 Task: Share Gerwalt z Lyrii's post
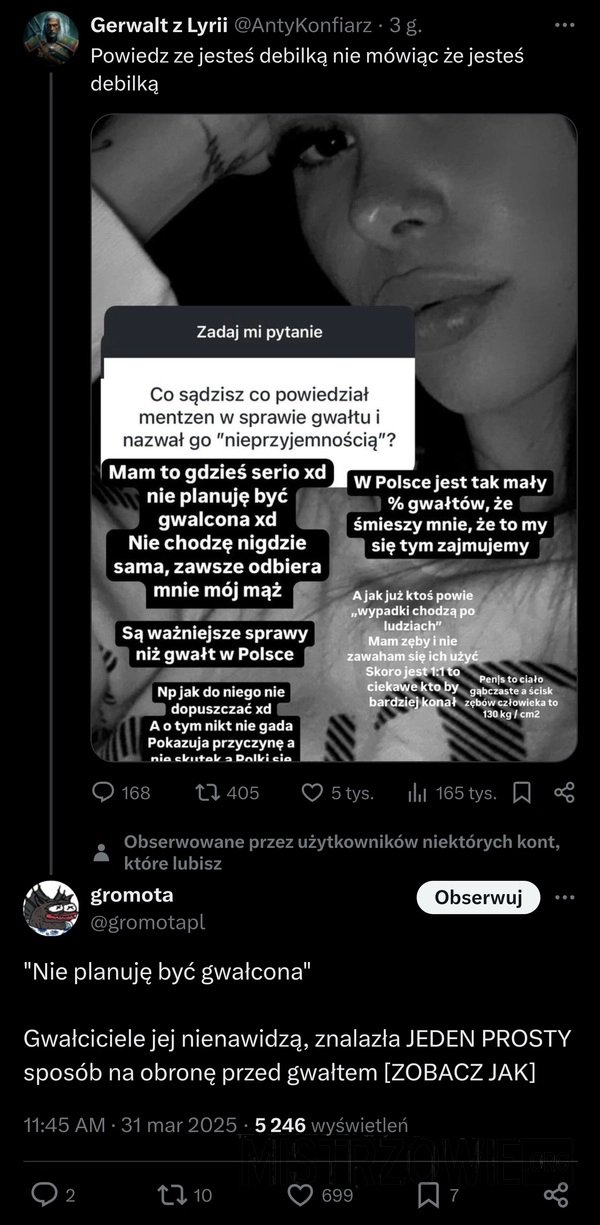pyautogui.click(x=564, y=793)
